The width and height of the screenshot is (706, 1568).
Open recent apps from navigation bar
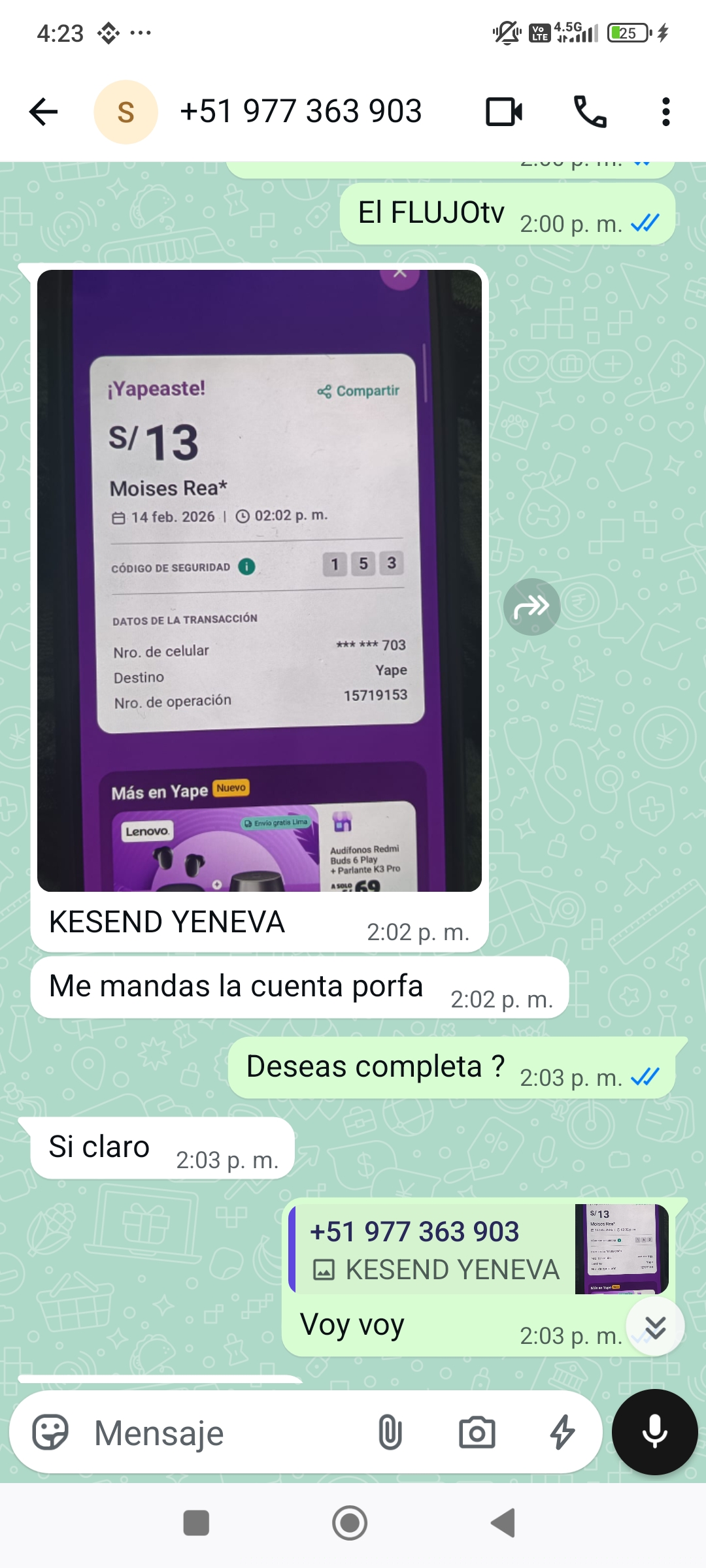tap(196, 1523)
